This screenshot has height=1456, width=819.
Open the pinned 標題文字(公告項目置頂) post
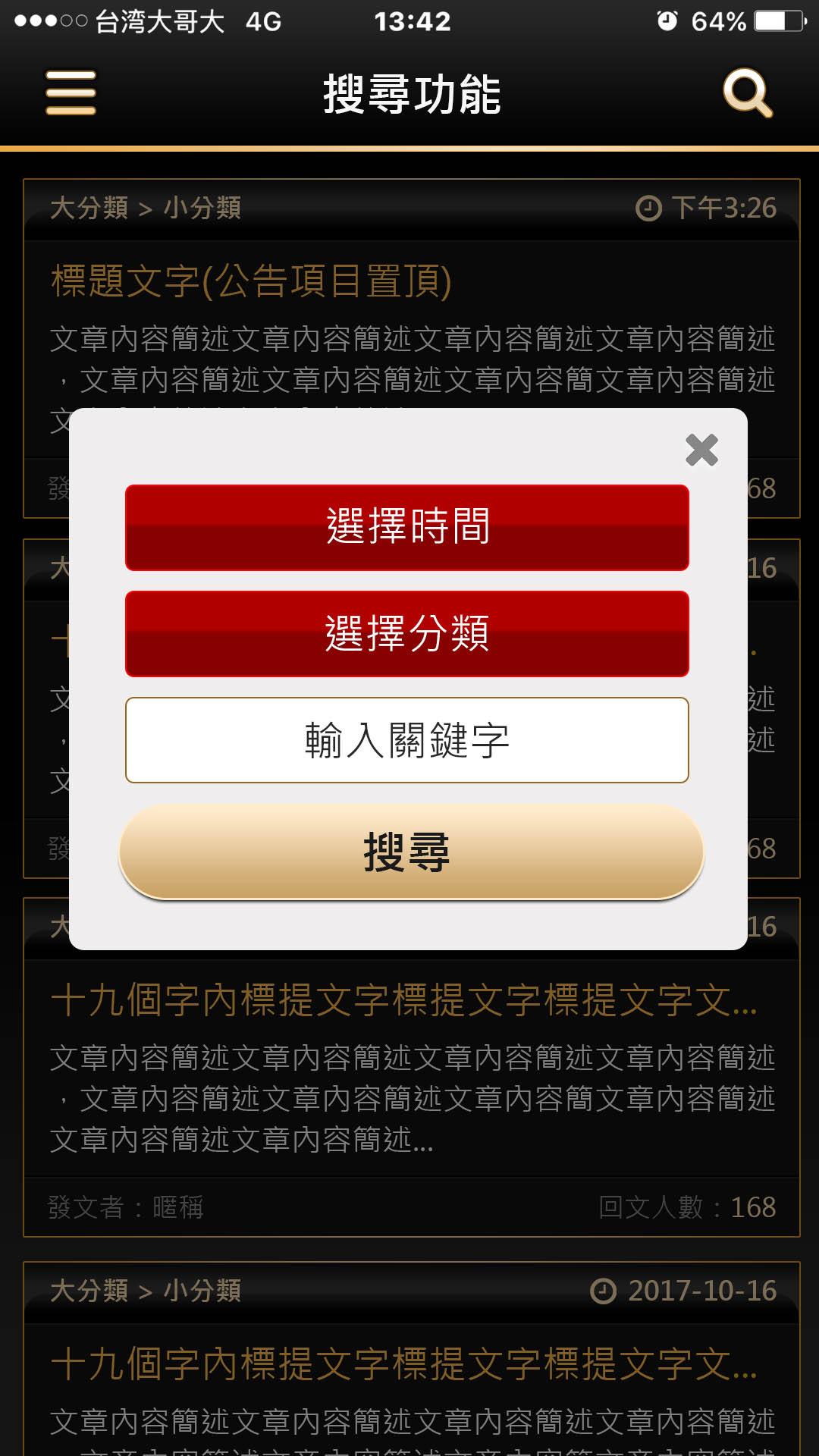[252, 281]
